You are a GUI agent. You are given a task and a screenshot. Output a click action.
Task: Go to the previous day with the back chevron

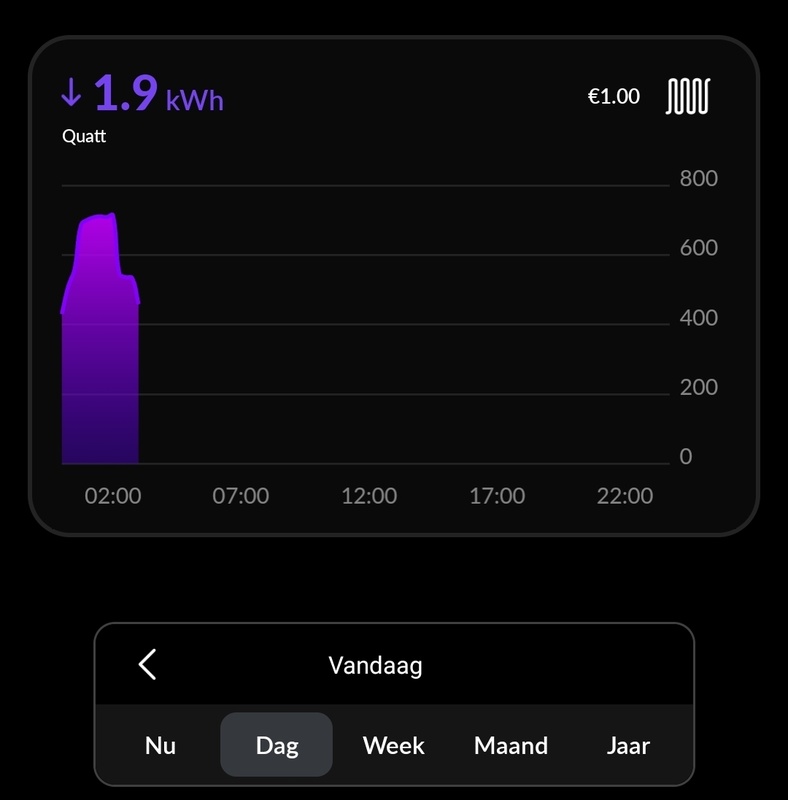point(148,665)
